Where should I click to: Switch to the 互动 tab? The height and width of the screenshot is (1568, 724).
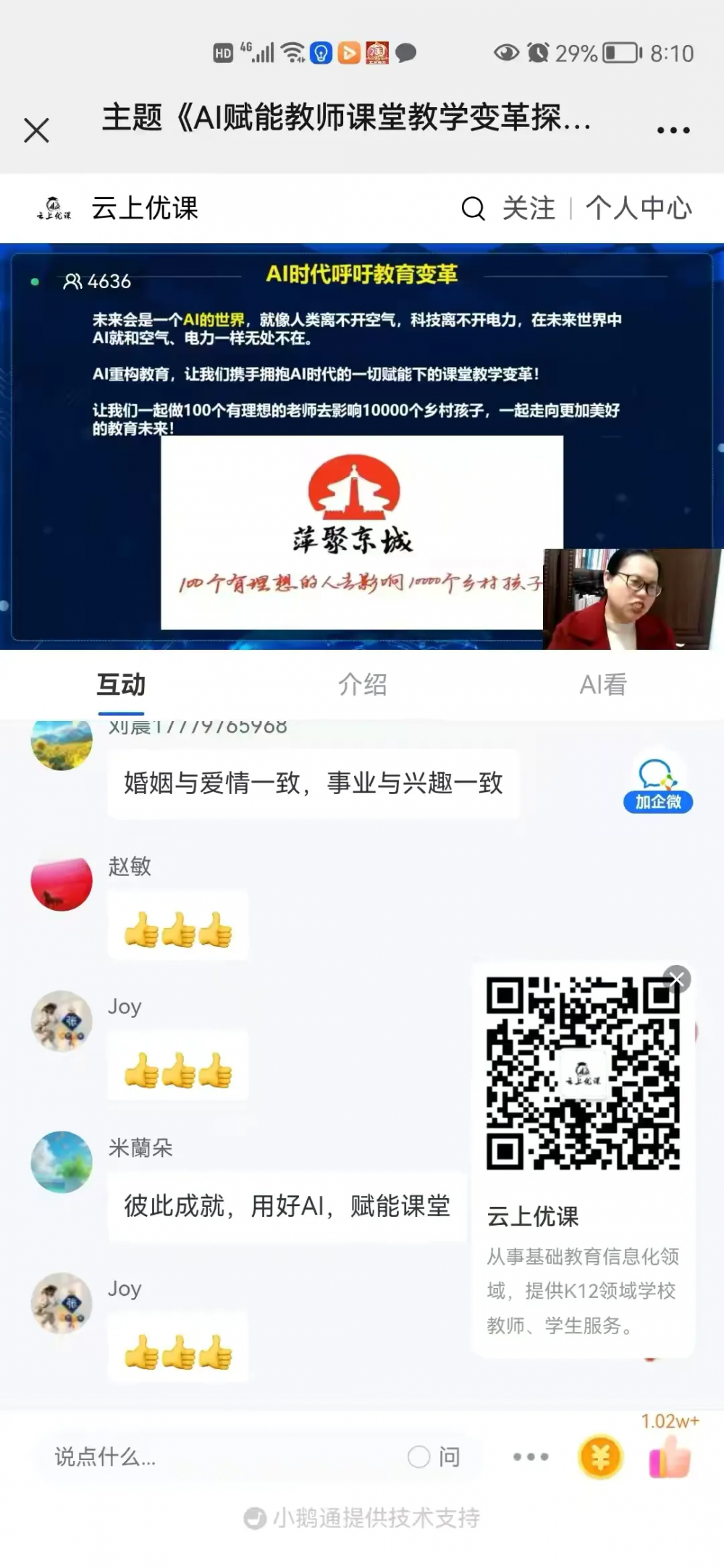point(122,684)
